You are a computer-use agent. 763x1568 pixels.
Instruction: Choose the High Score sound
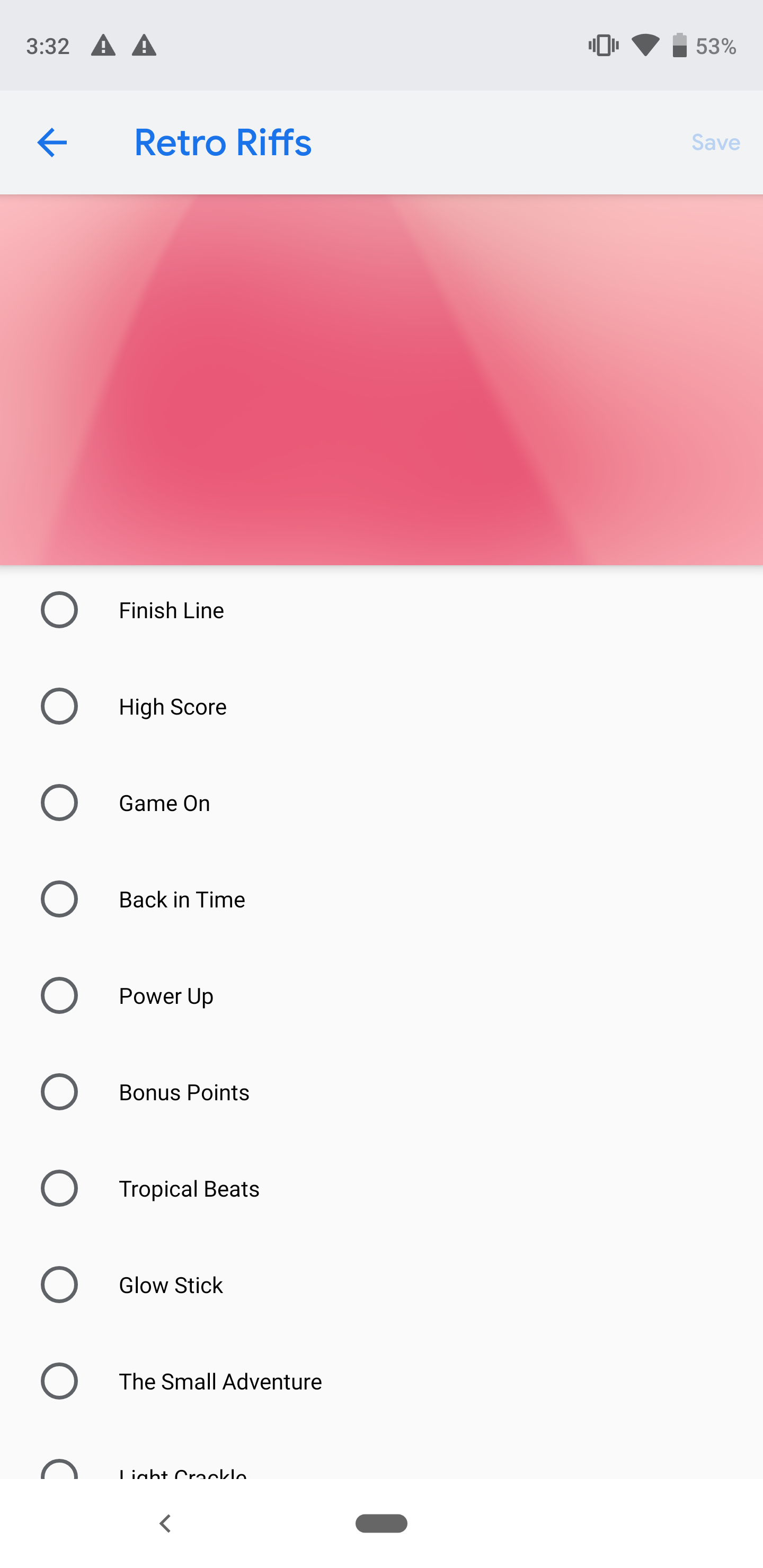click(x=381, y=707)
